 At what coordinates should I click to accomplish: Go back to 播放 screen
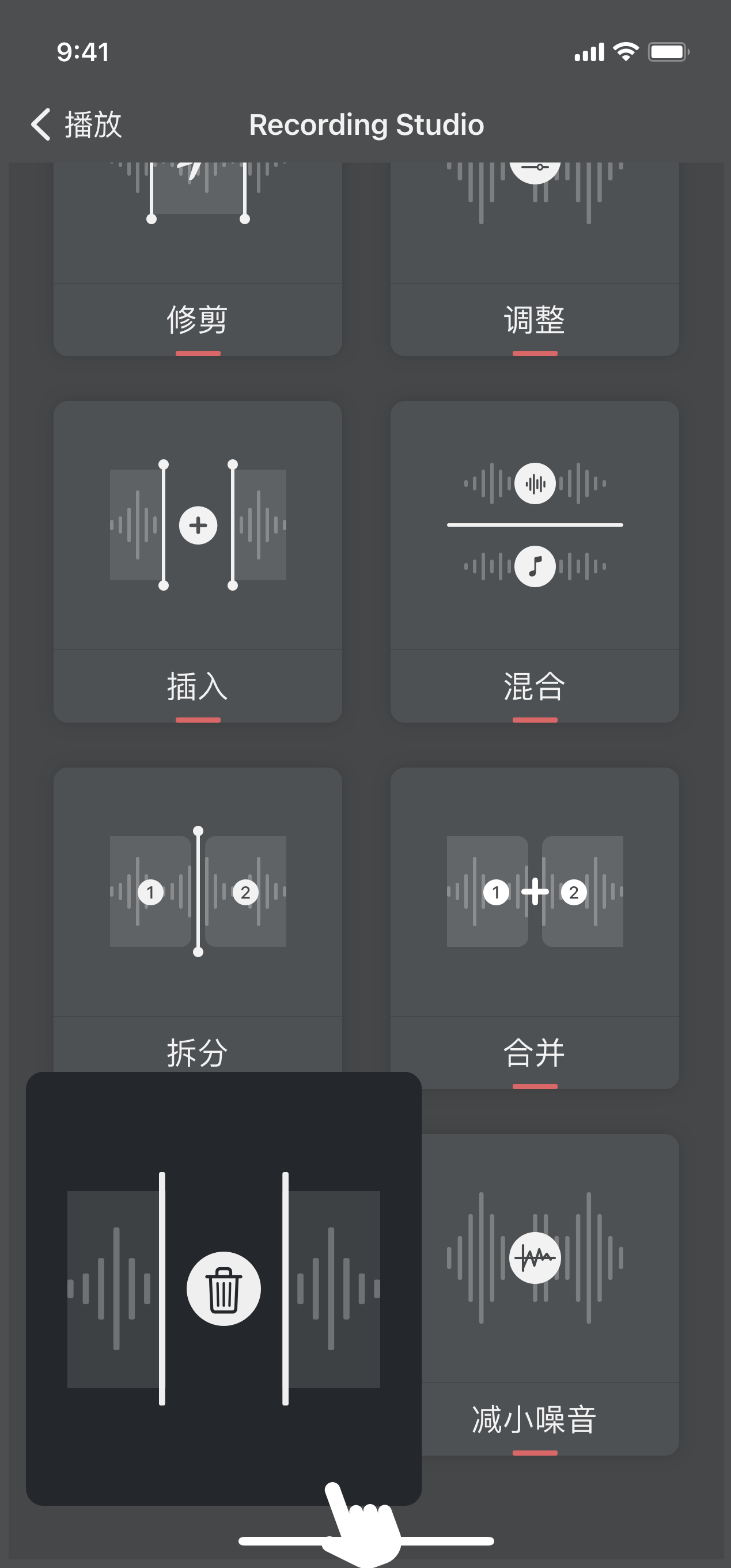tap(76, 125)
